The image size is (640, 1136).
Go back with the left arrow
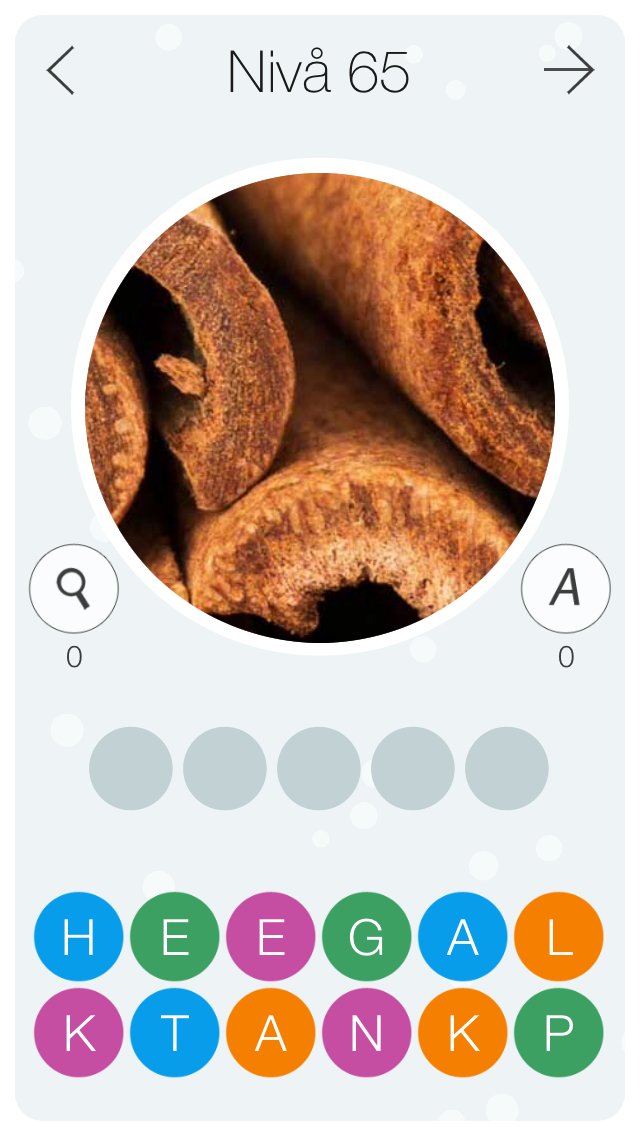pos(61,70)
